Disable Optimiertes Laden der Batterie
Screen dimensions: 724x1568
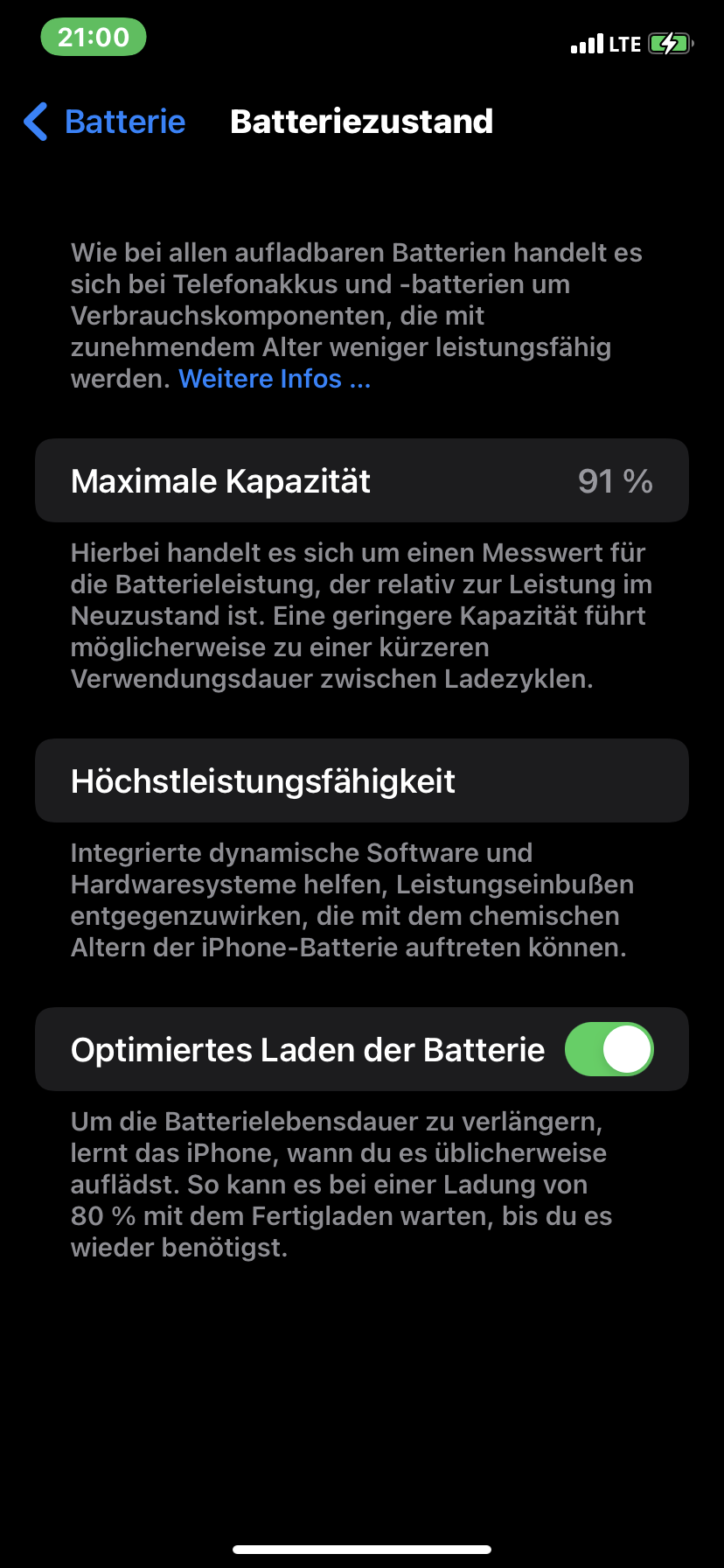click(609, 1049)
